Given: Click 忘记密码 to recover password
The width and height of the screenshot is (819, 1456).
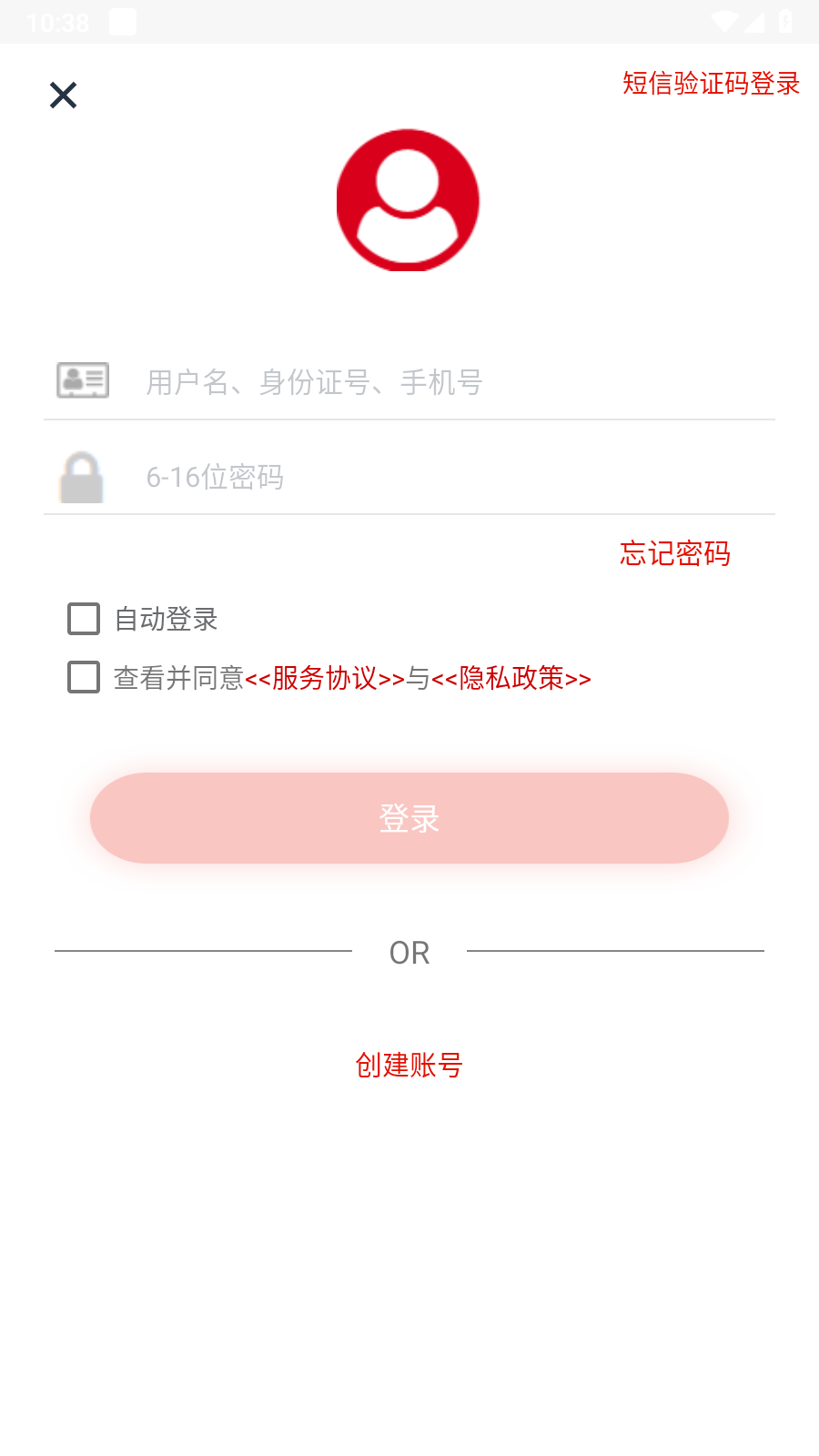Looking at the screenshot, I should point(675,554).
